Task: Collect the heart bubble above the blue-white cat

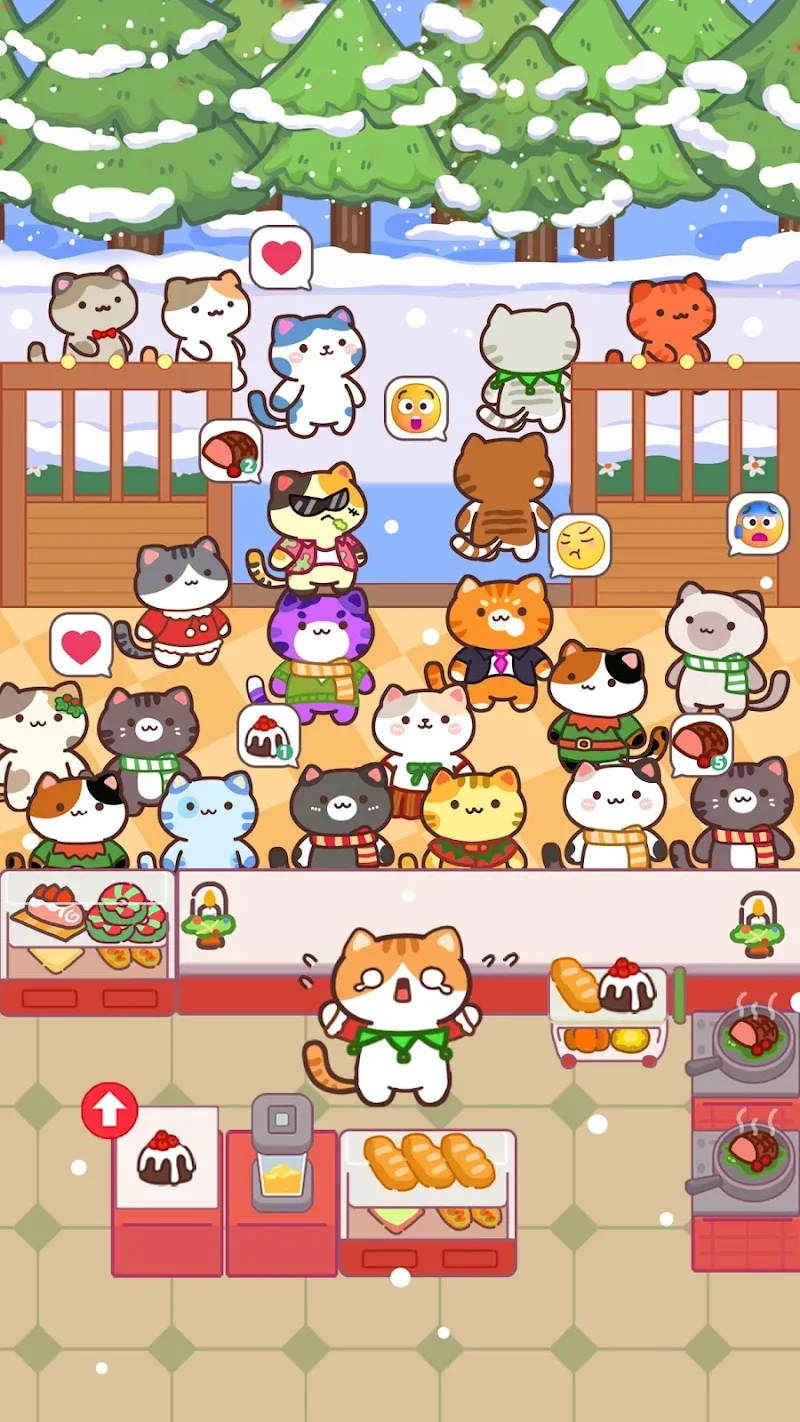Action: pyautogui.click(x=281, y=258)
